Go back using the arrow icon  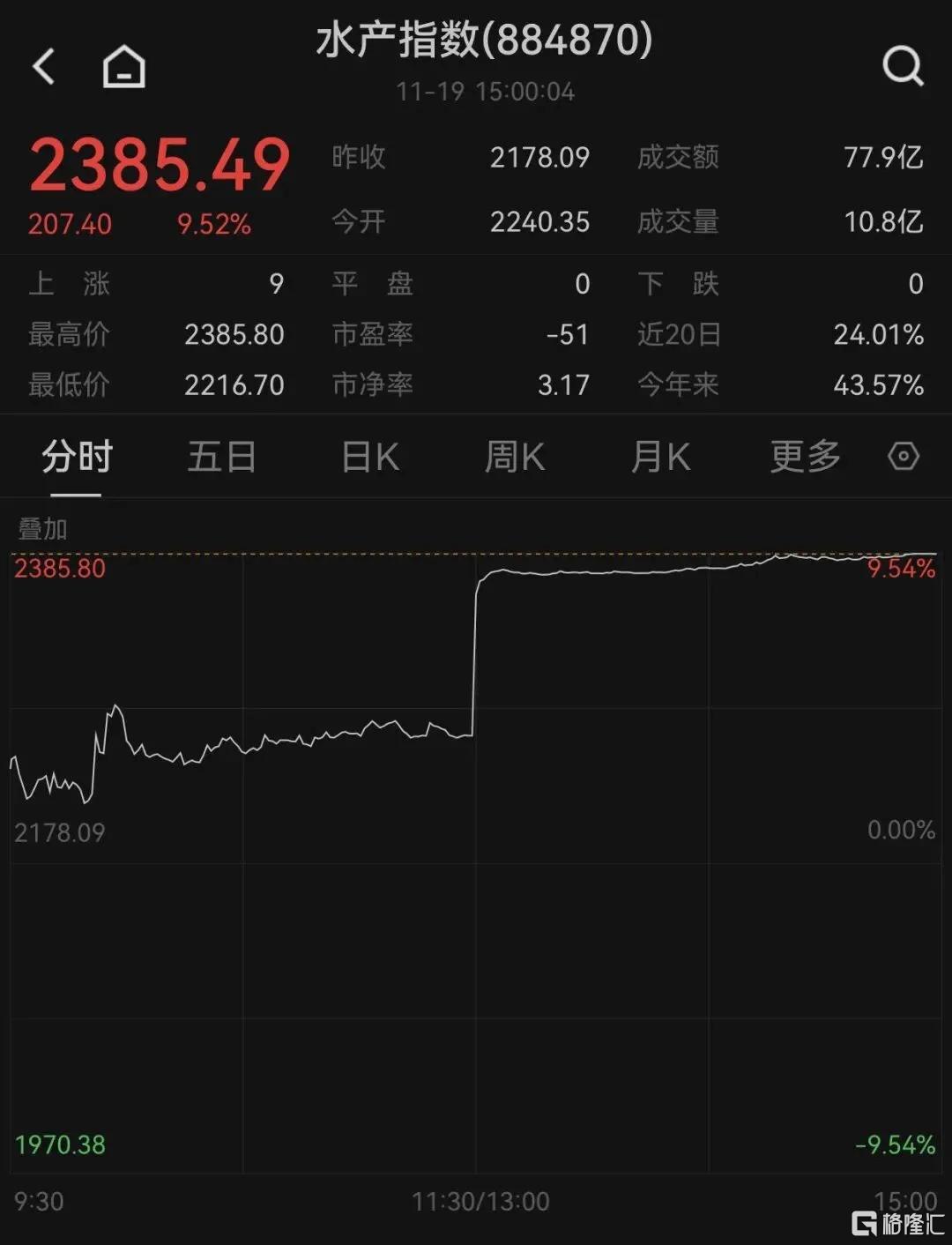tap(44, 66)
